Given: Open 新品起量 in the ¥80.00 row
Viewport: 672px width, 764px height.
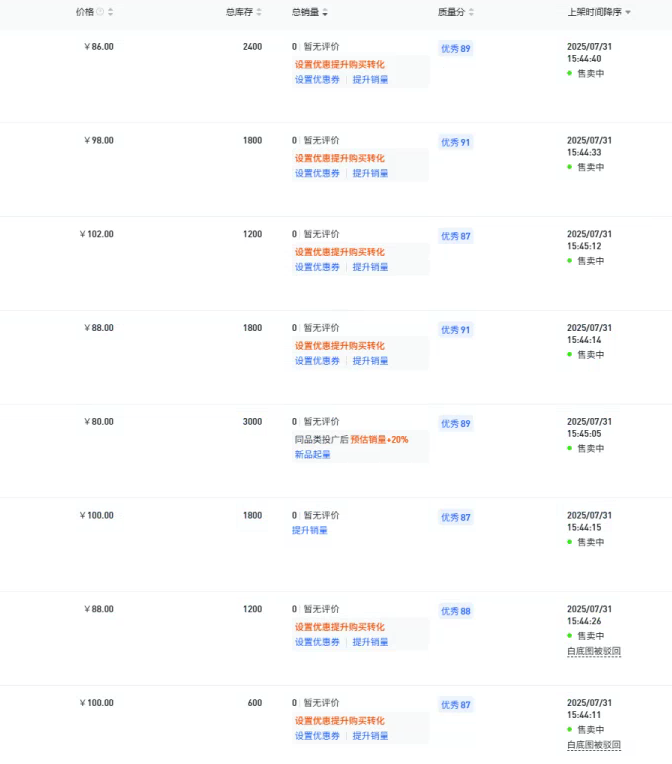Looking at the screenshot, I should pyautogui.click(x=312, y=454).
